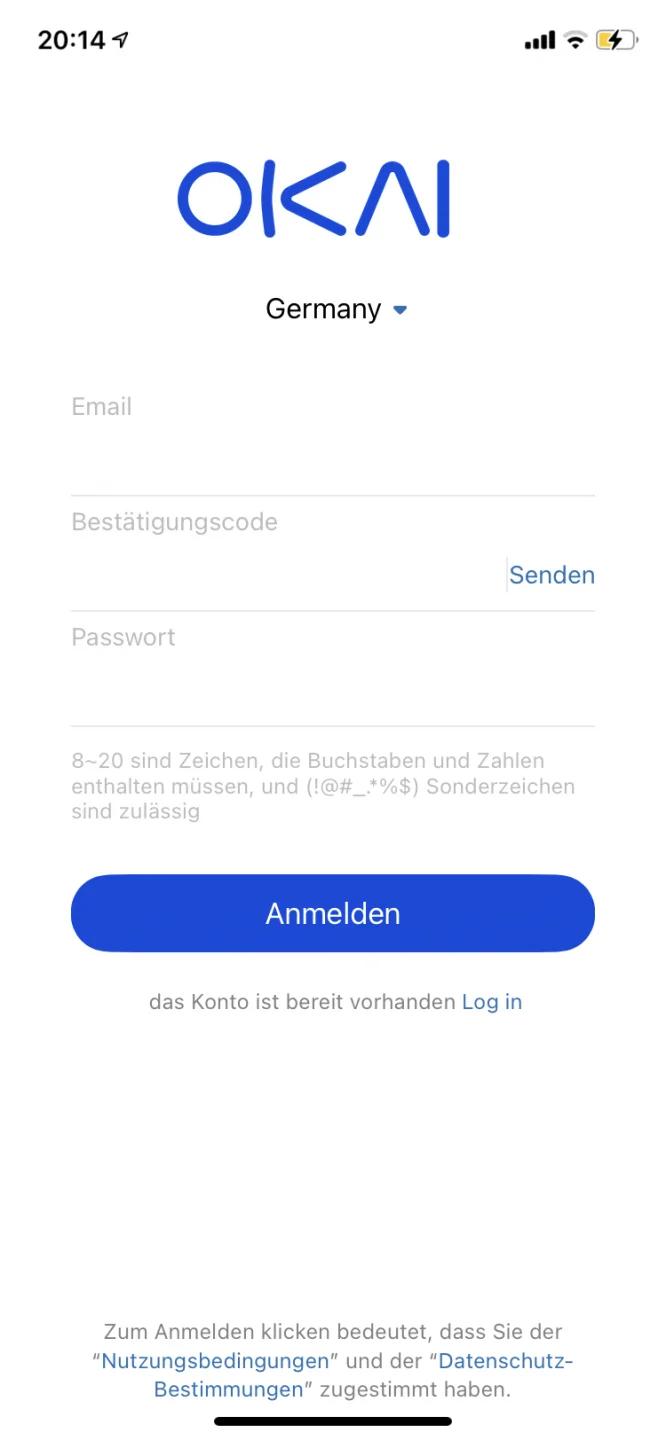Tap Senden to request confirmation code

551,575
